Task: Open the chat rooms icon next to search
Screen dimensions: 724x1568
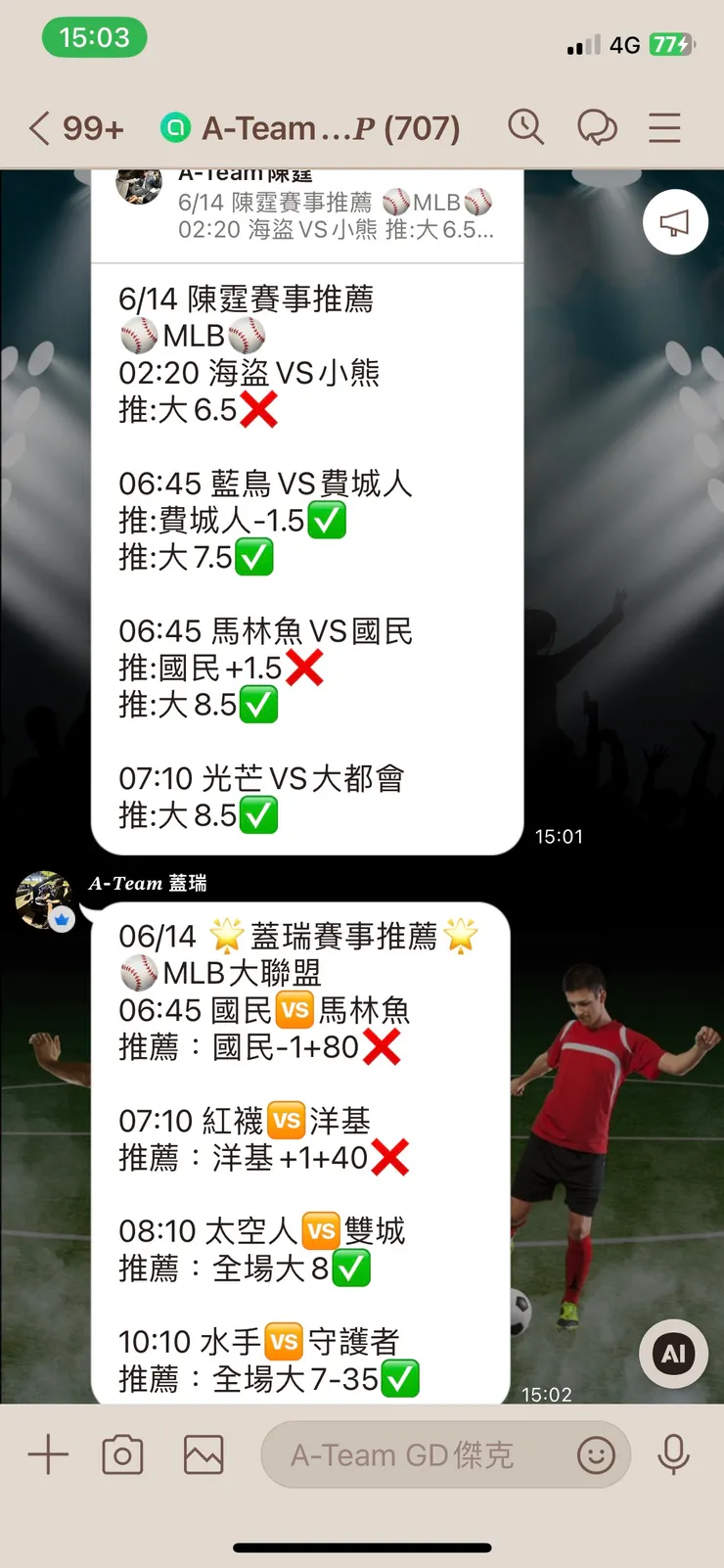Action: pos(599,127)
